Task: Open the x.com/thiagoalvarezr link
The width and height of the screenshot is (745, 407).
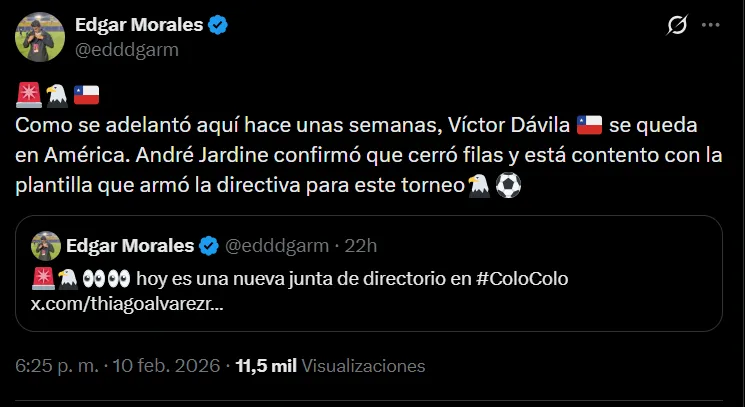Action: tap(127, 303)
